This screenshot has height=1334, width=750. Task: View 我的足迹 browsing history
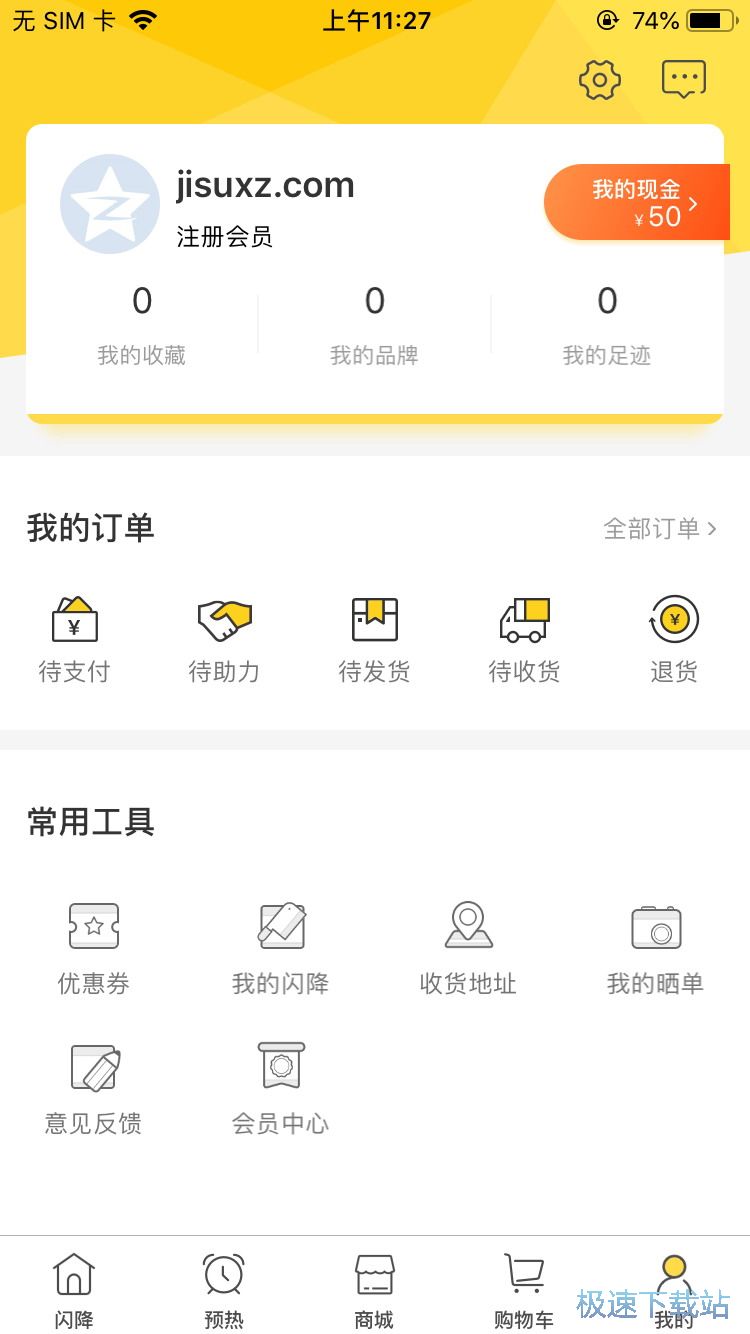tap(607, 324)
